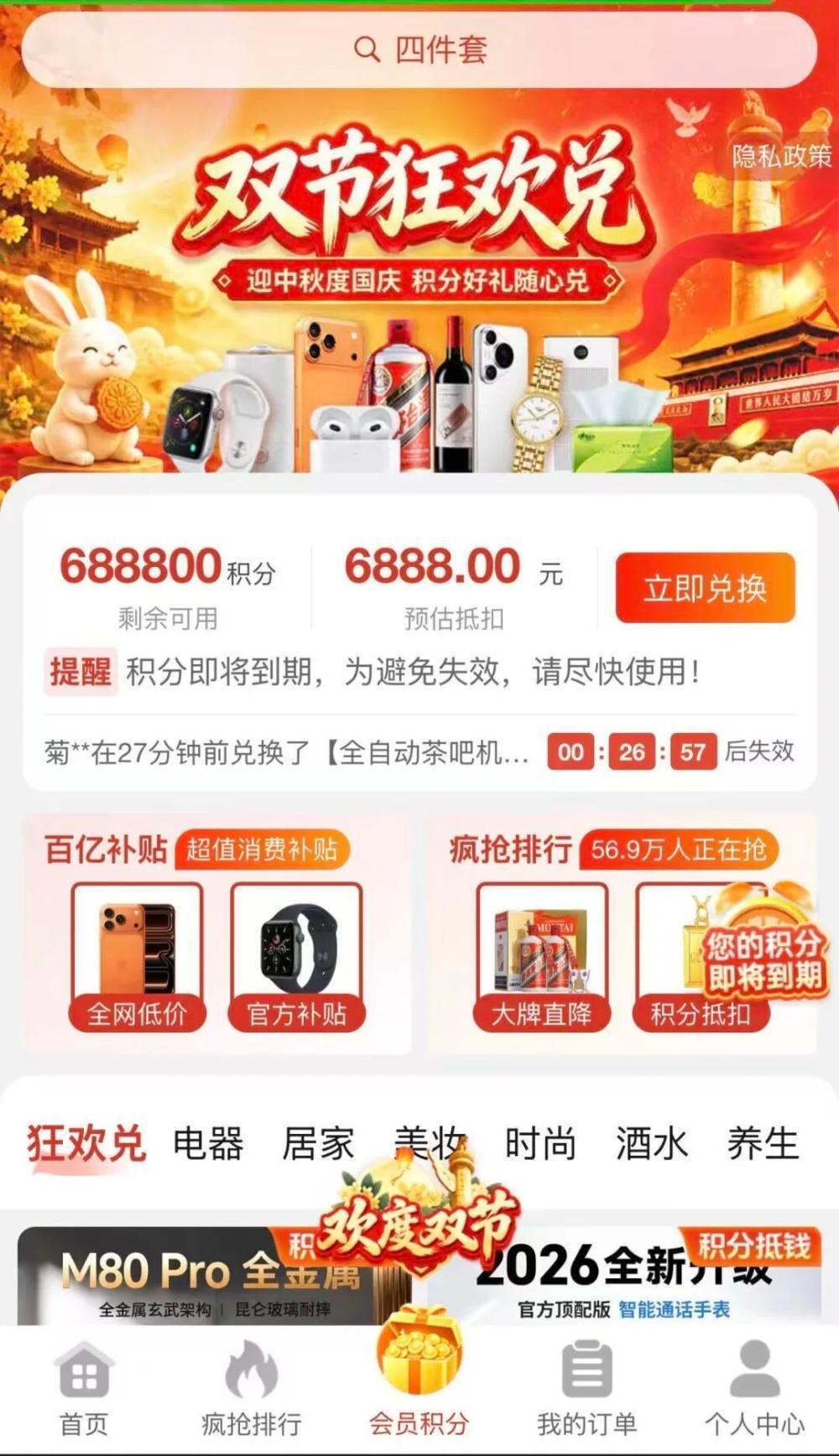Go to the 首页 tab
Screen dimensions: 839x1456
pos(84,1389)
